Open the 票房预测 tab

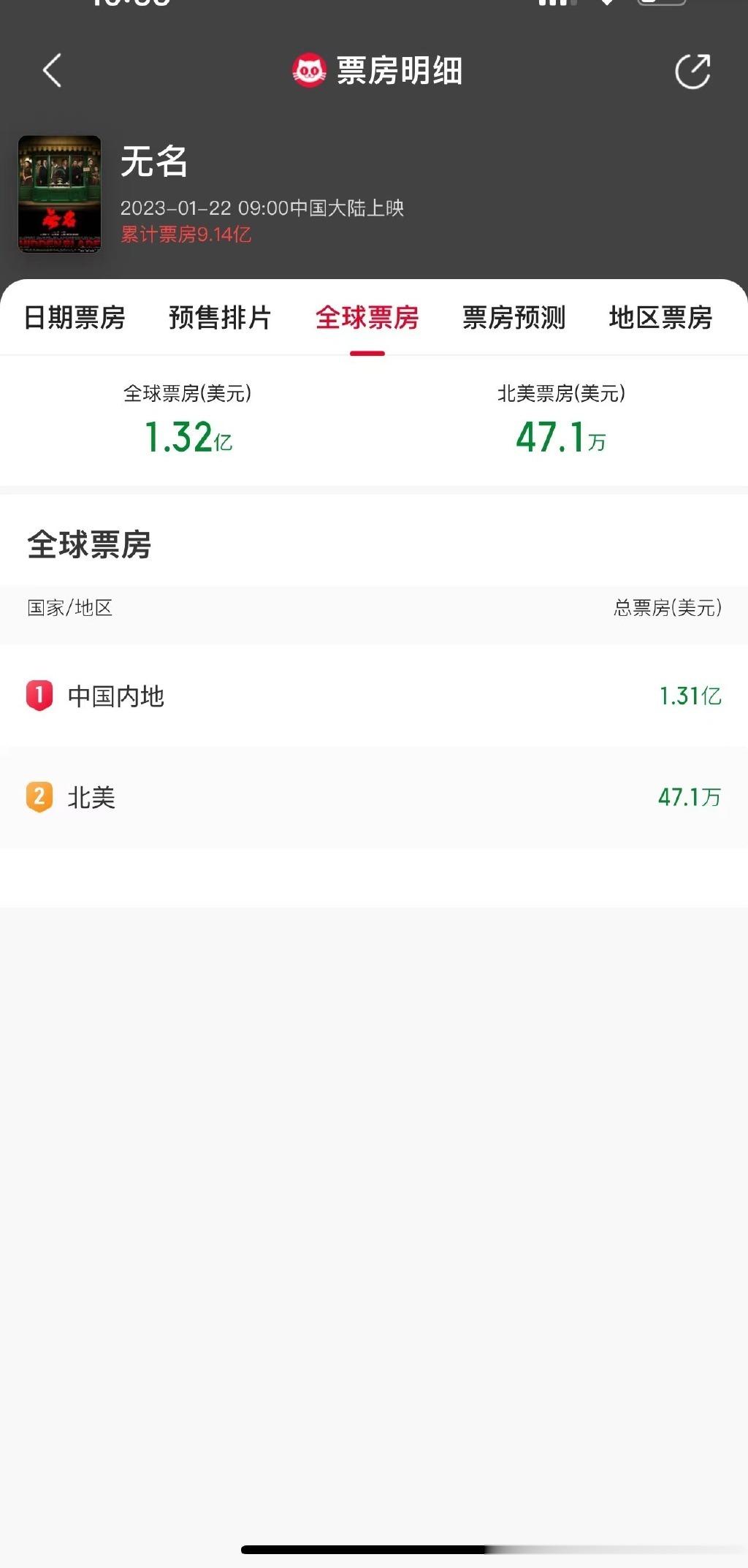514,318
